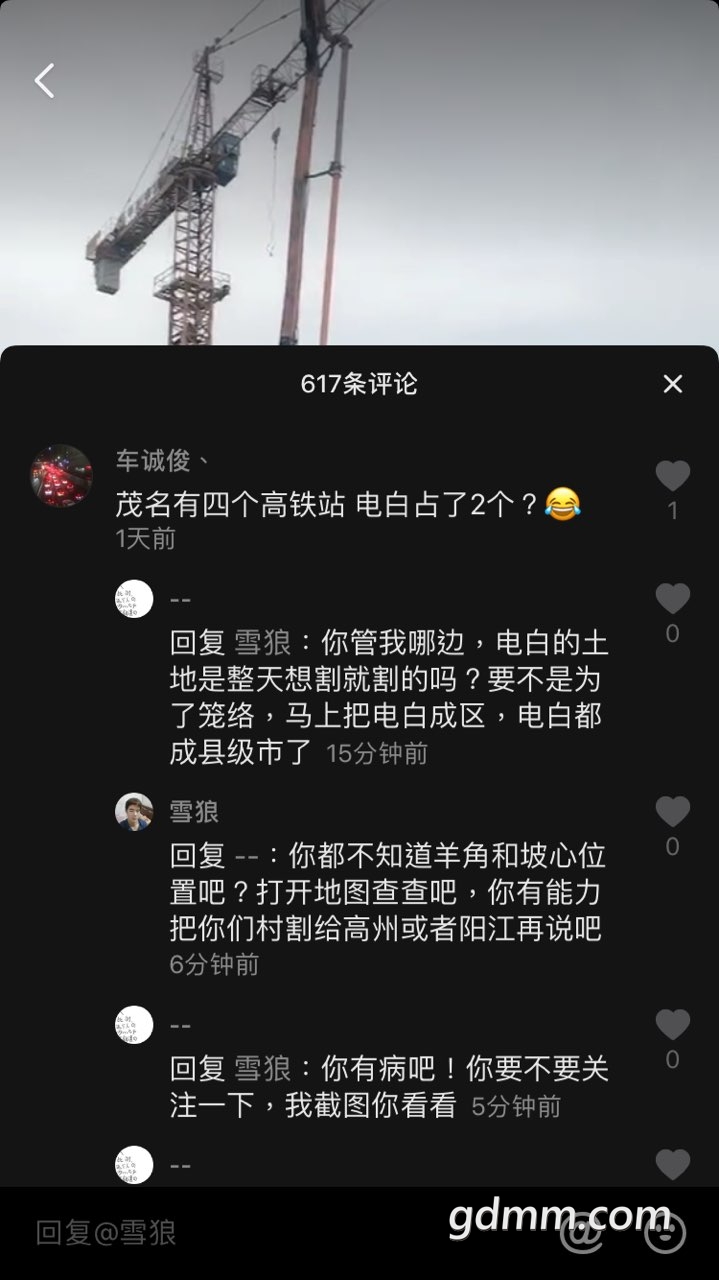Like the reply posted 15分钟前
The width and height of the screenshot is (719, 1280).
(x=672, y=600)
